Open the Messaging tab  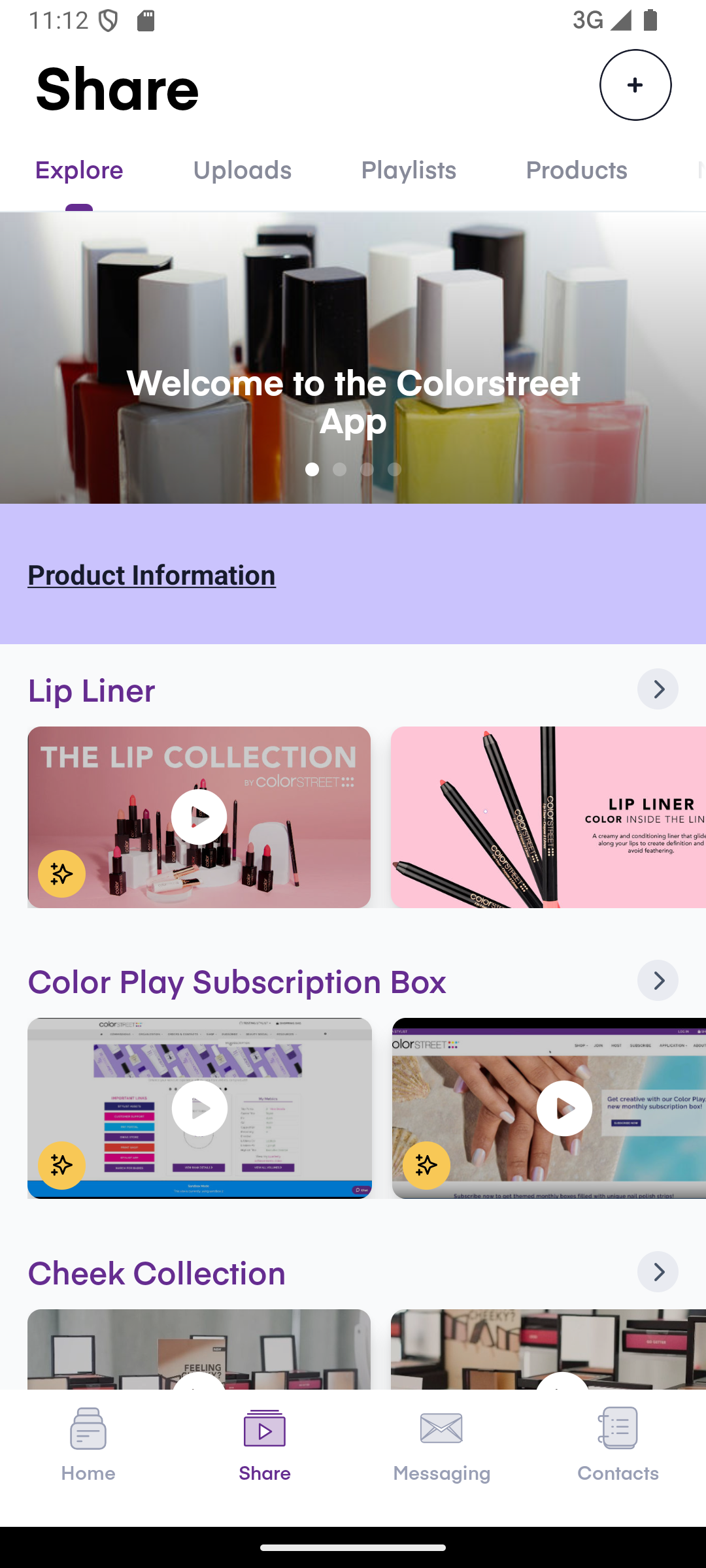point(441,1445)
